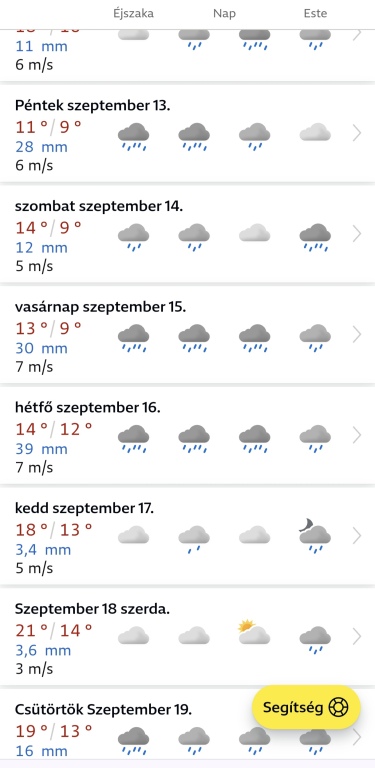Open the Péntek szeptember 13. forecast
Image resolution: width=375 pixels, height=768 pixels.
coord(188,133)
